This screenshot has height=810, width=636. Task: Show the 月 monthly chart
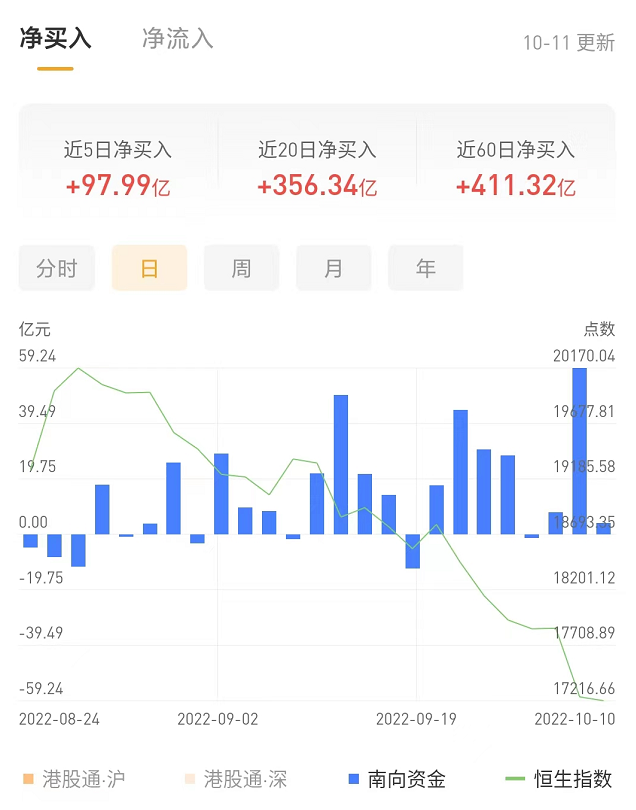(x=333, y=268)
